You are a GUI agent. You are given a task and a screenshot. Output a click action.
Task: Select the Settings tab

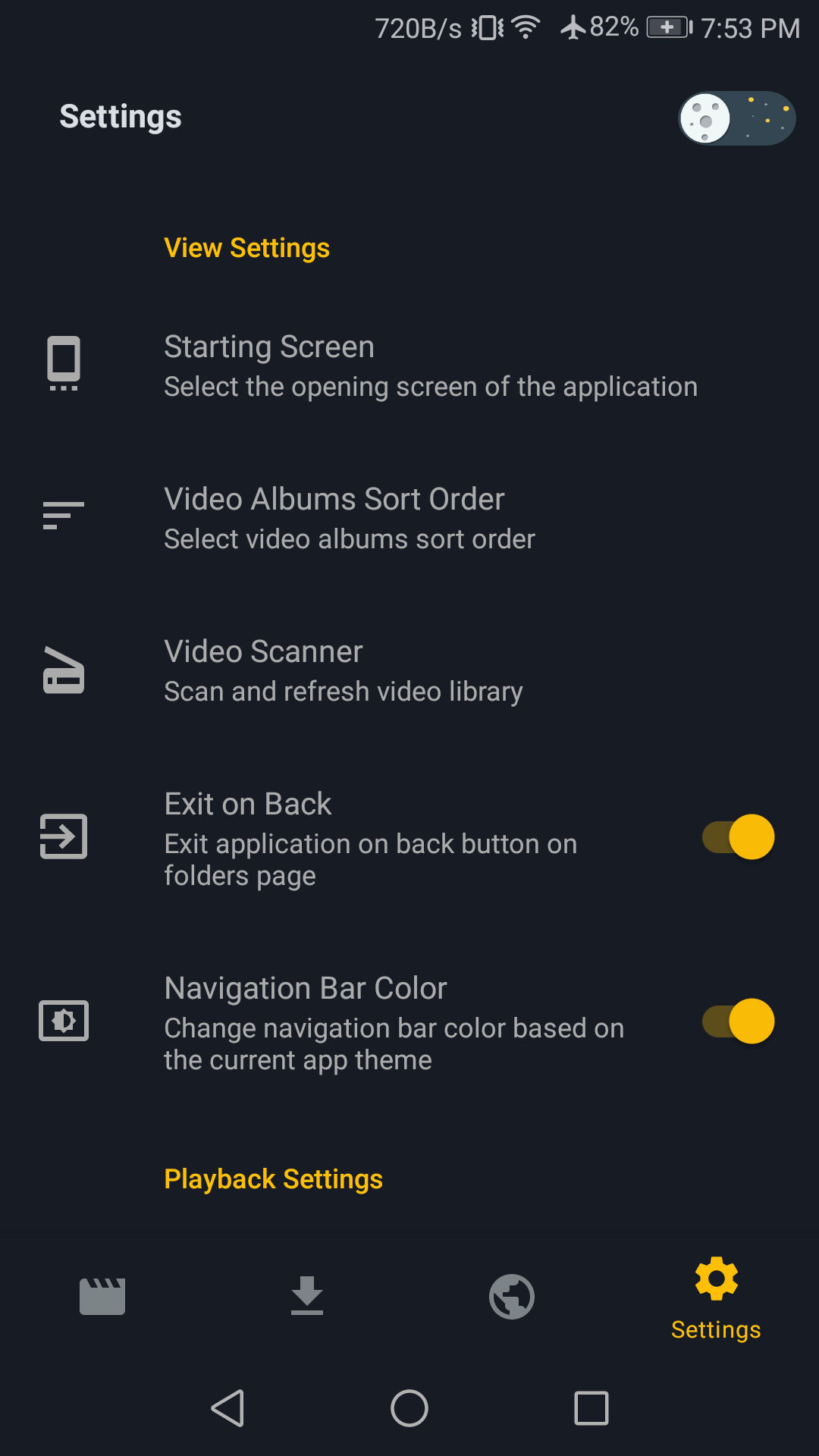[717, 1299]
